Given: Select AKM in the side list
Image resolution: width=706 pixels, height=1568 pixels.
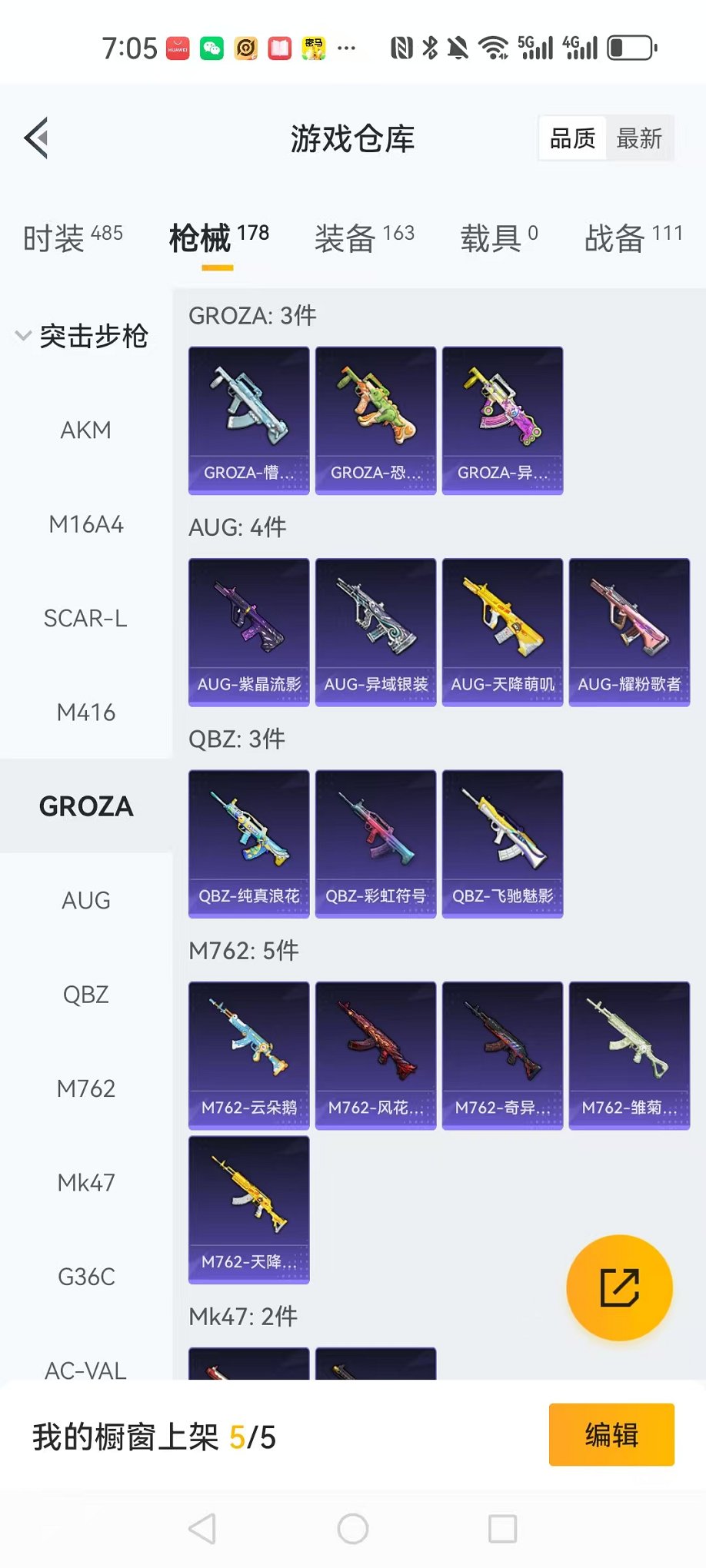Looking at the screenshot, I should pos(86,430).
